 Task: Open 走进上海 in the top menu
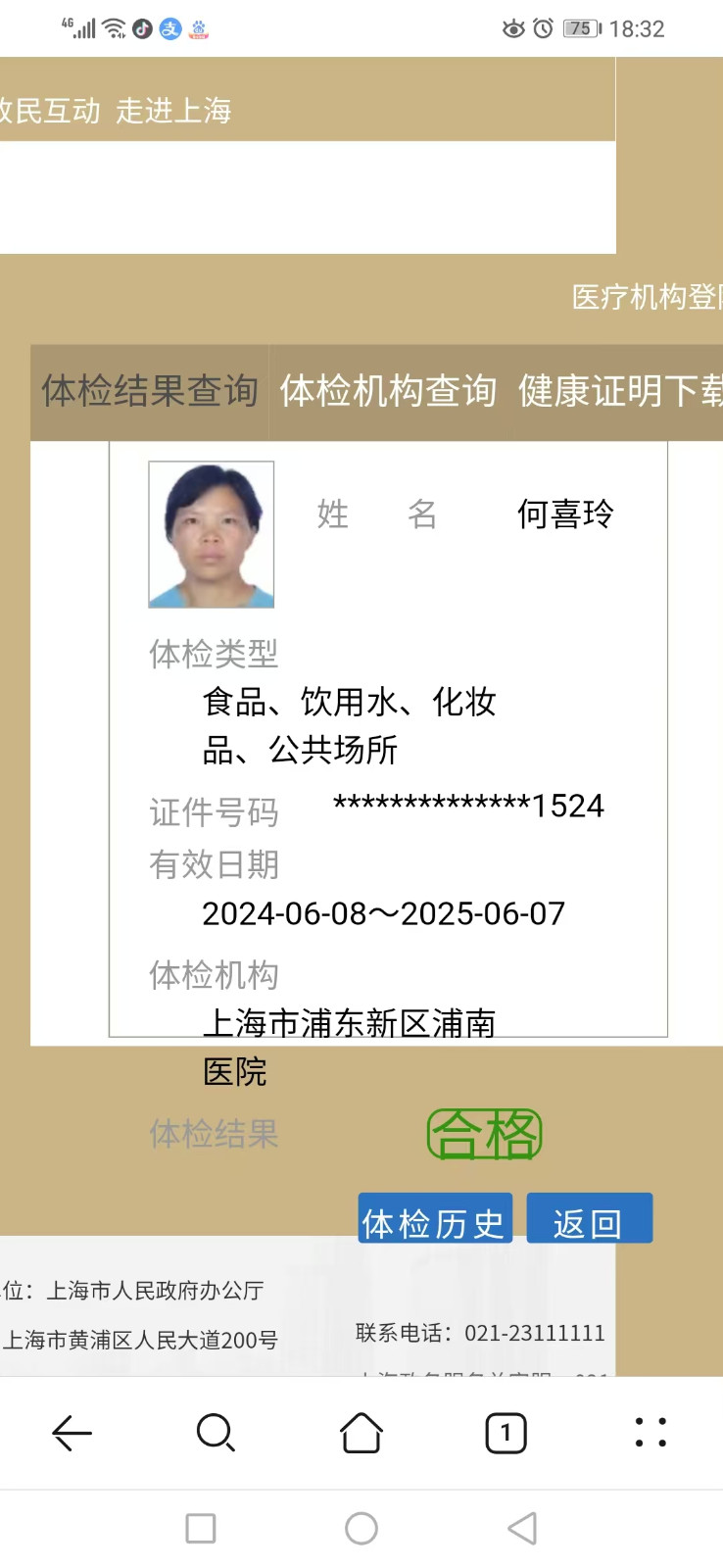click(x=173, y=111)
